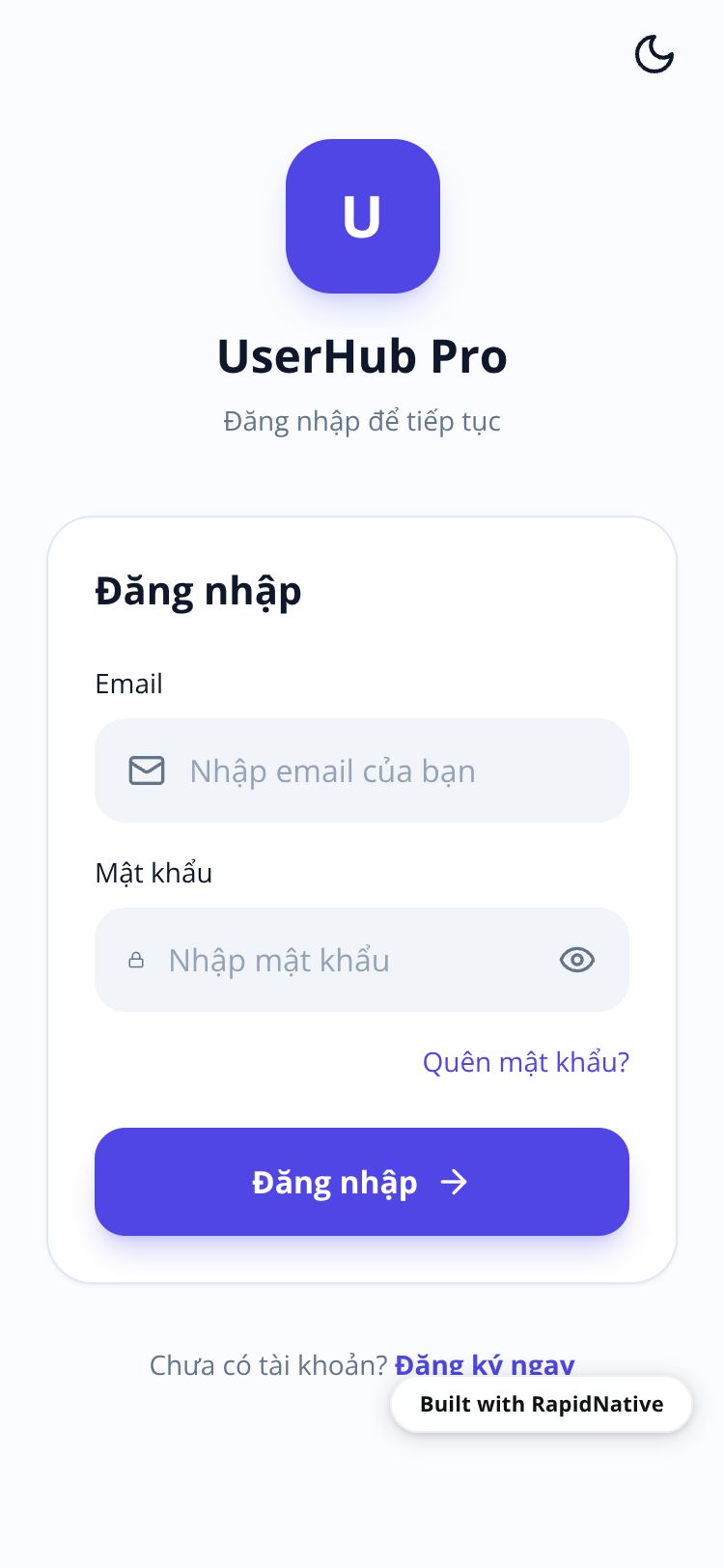Tap the password field
This screenshot has height=1568, width=724.
pyautogui.click(x=348, y=960)
